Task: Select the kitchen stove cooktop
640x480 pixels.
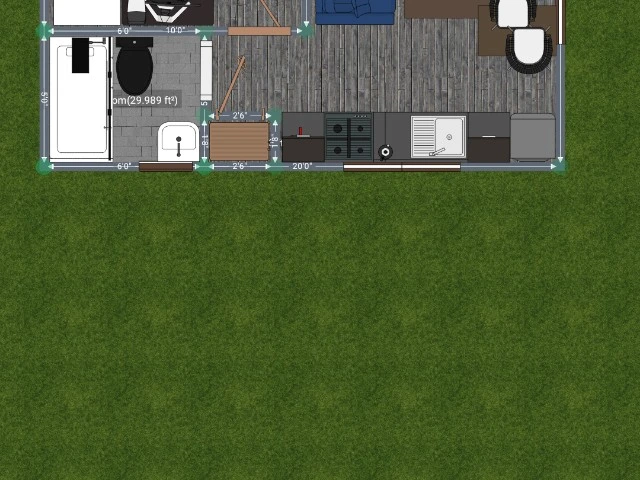Action: [349, 137]
